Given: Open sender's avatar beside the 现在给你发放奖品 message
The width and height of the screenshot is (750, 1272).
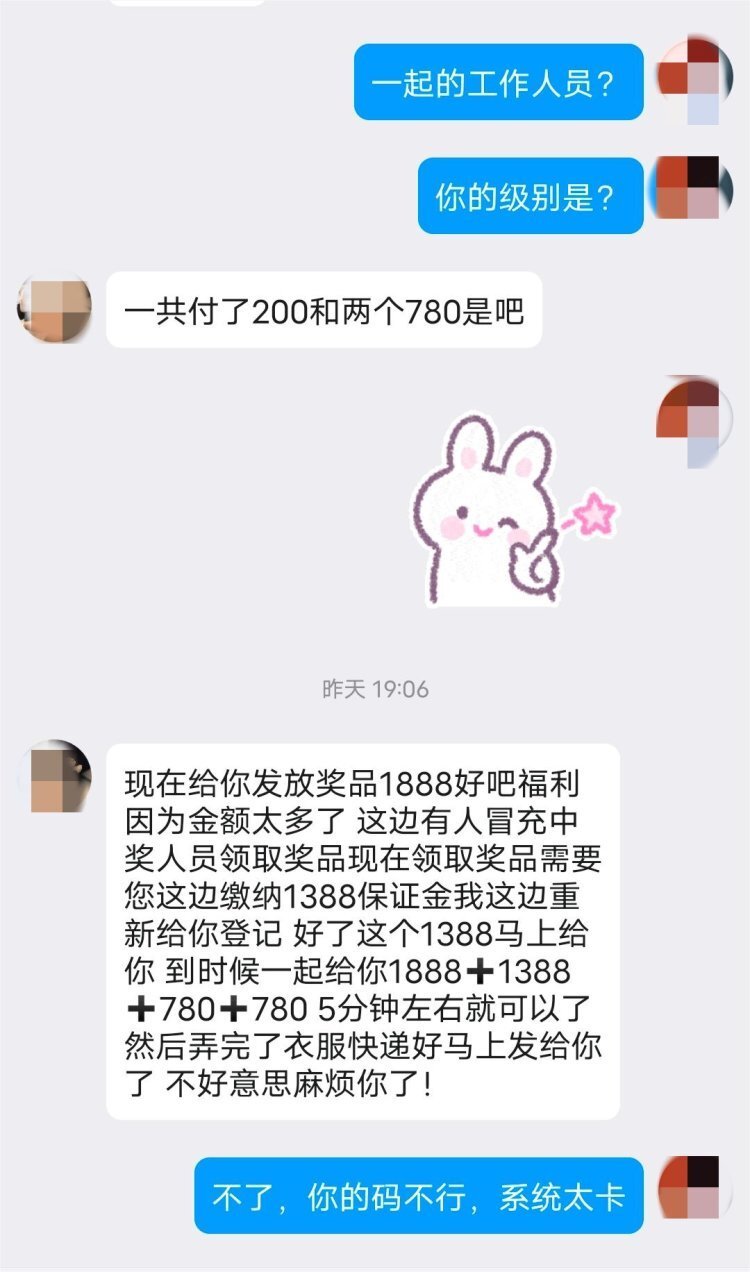Looking at the screenshot, I should [61, 776].
